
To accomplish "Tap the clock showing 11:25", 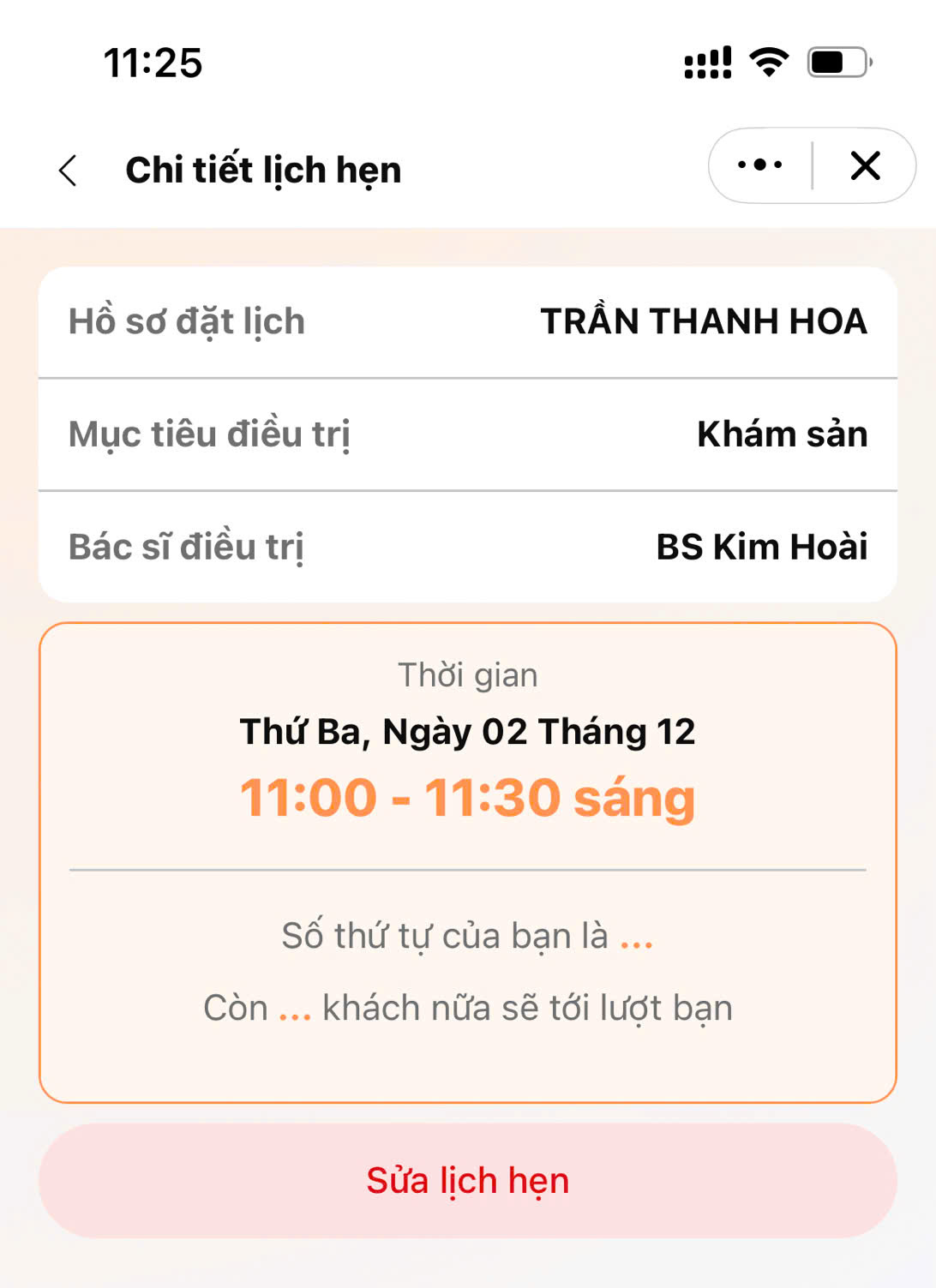I will point(151,63).
